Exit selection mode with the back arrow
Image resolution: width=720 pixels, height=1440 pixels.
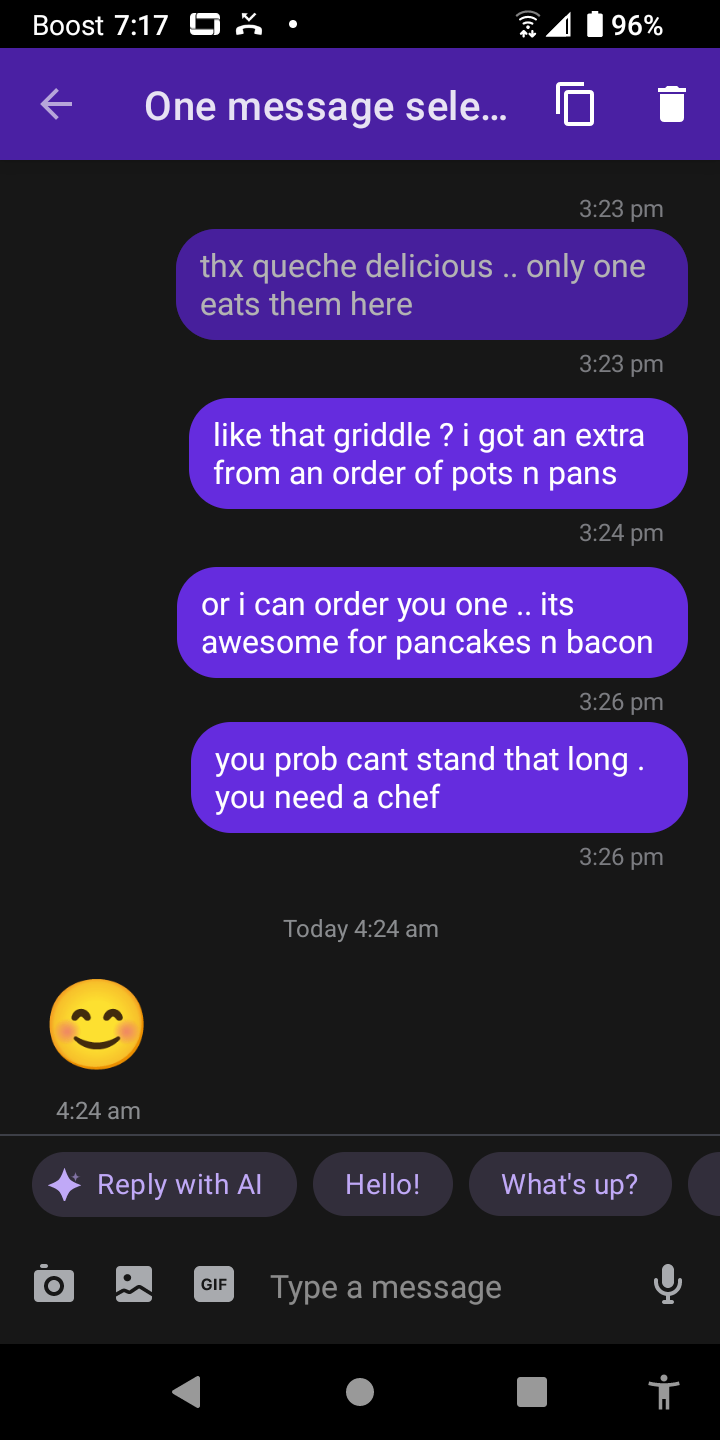tap(56, 104)
